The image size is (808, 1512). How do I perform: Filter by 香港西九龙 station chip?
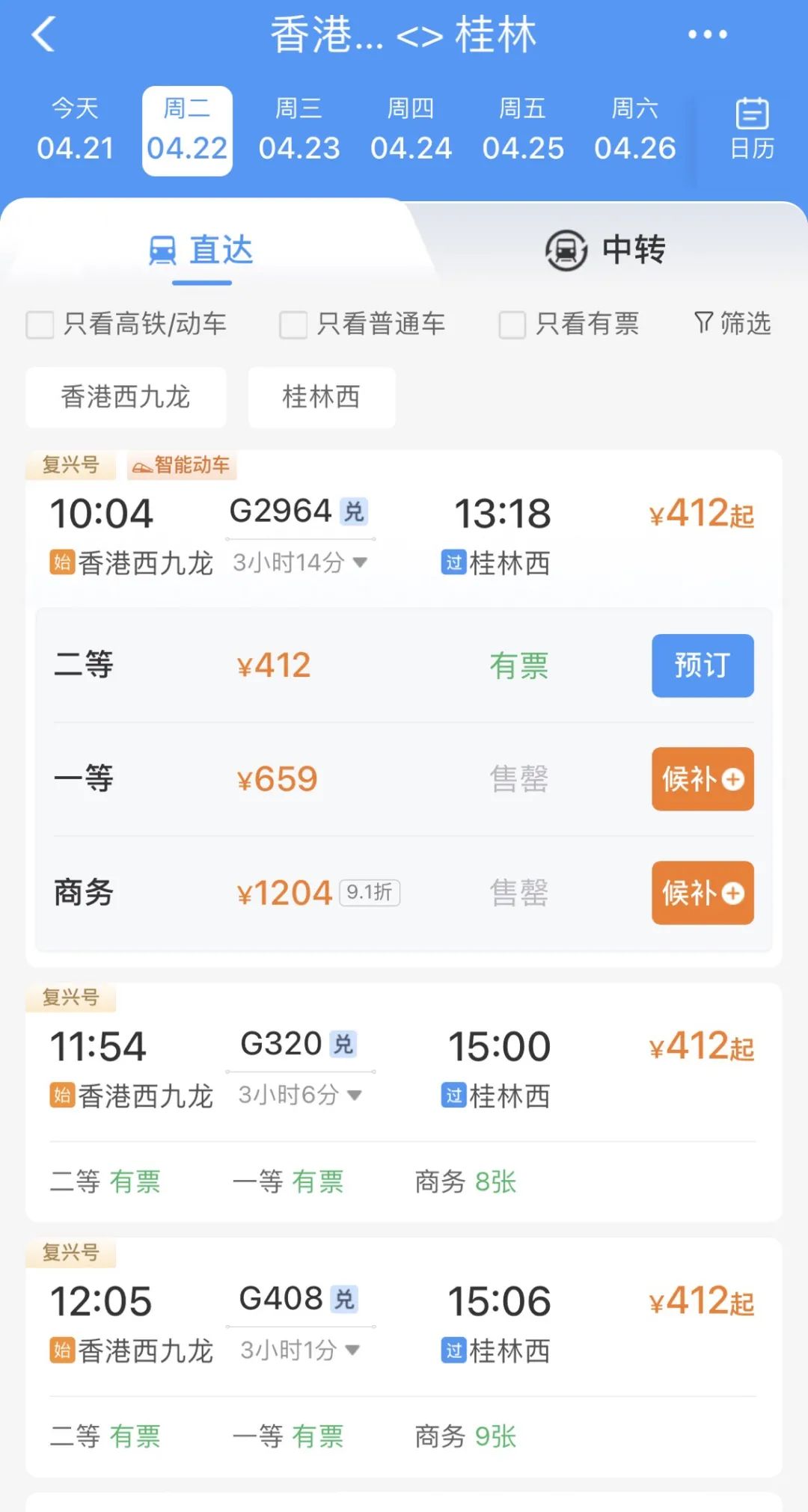pyautogui.click(x=126, y=397)
